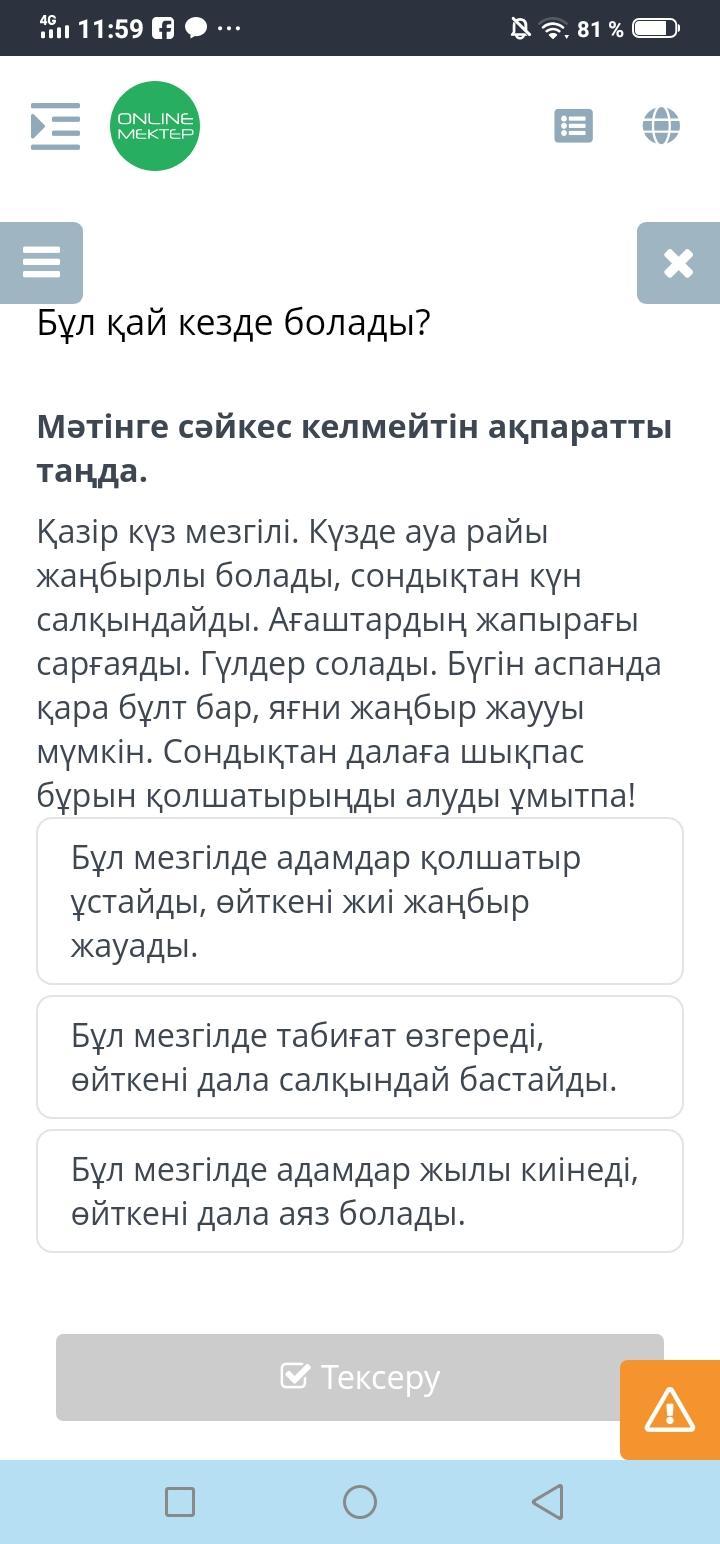
Task: Select answer about жылы киінеді, аяз болады
Action: pos(360,1191)
